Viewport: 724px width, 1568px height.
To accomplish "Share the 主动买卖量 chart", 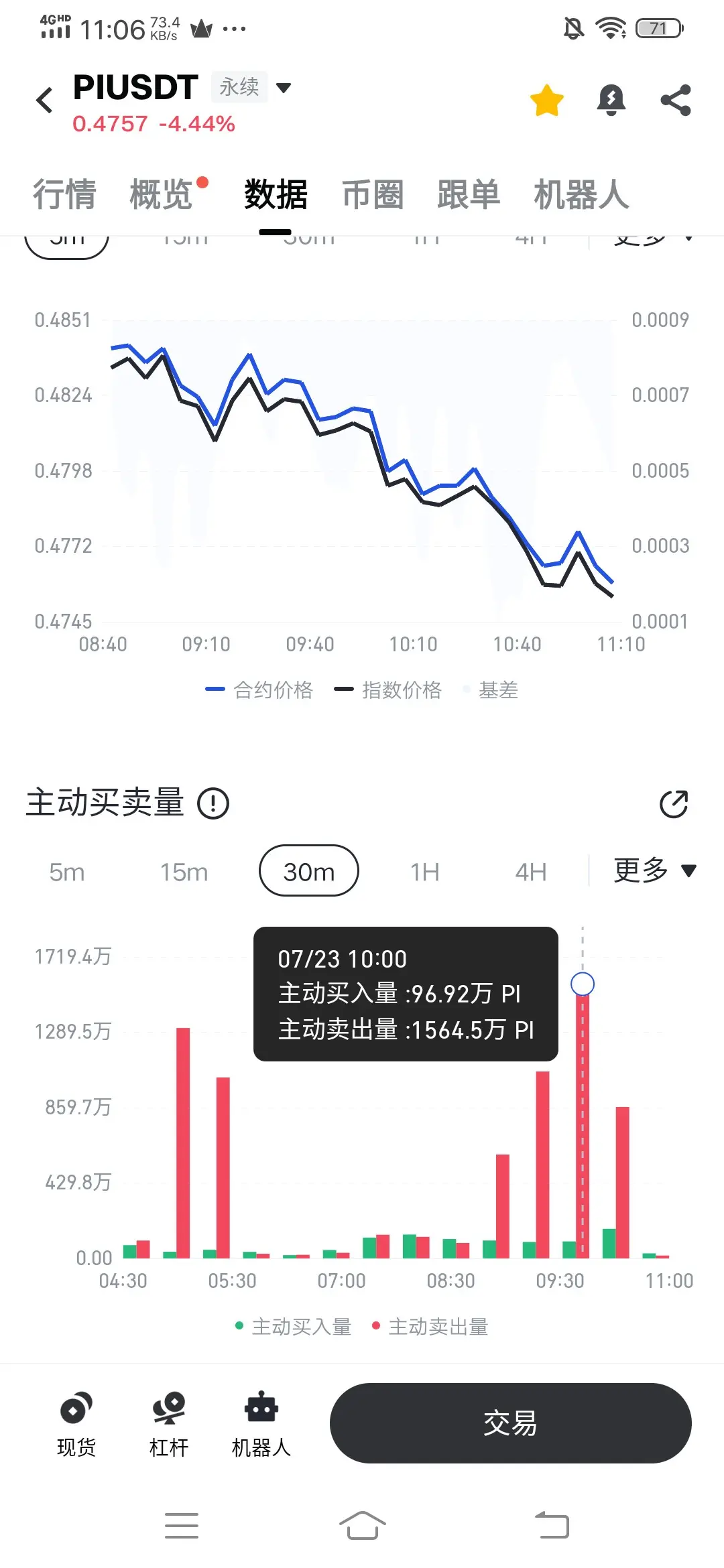I will [674, 804].
